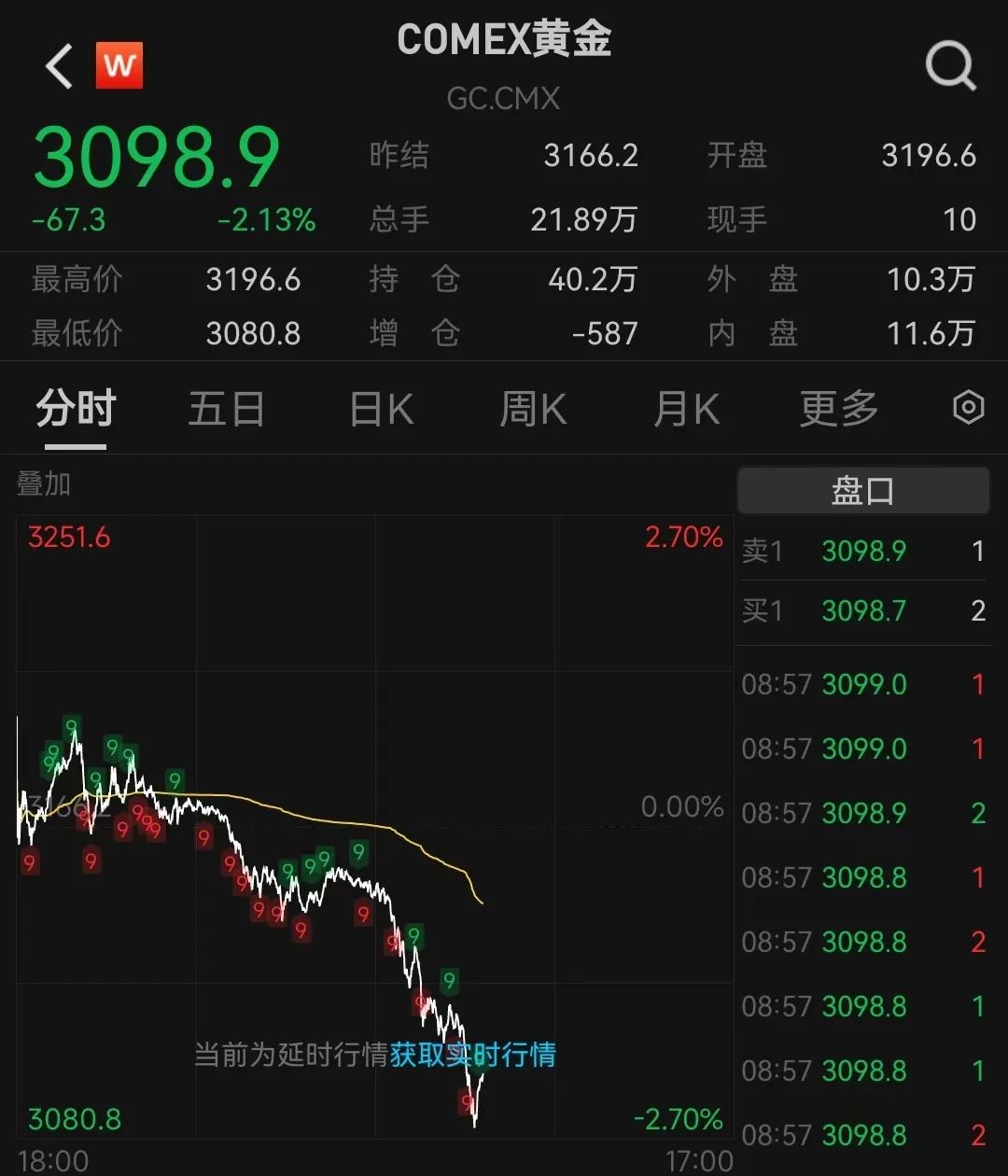
Task: Expand the 更多 chart options
Action: [x=838, y=409]
